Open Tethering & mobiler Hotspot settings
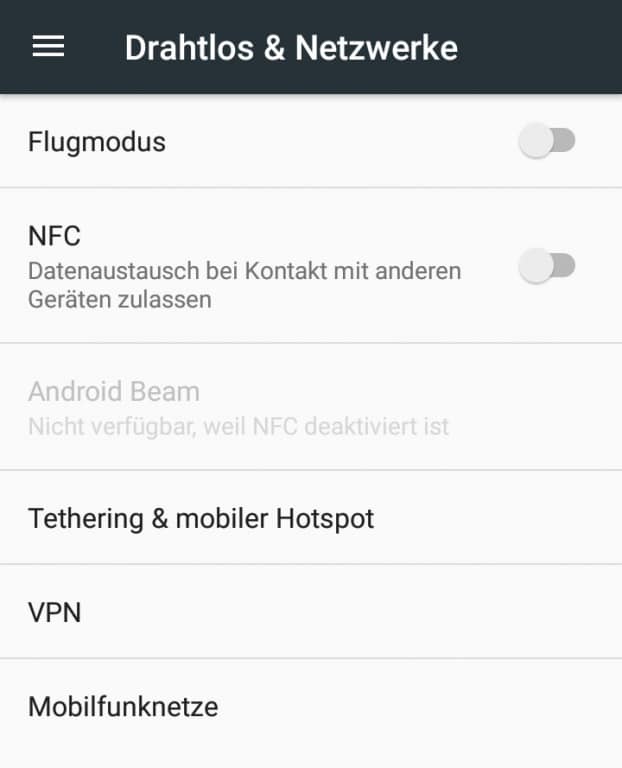Screen dimensions: 622x768 (x=201, y=518)
